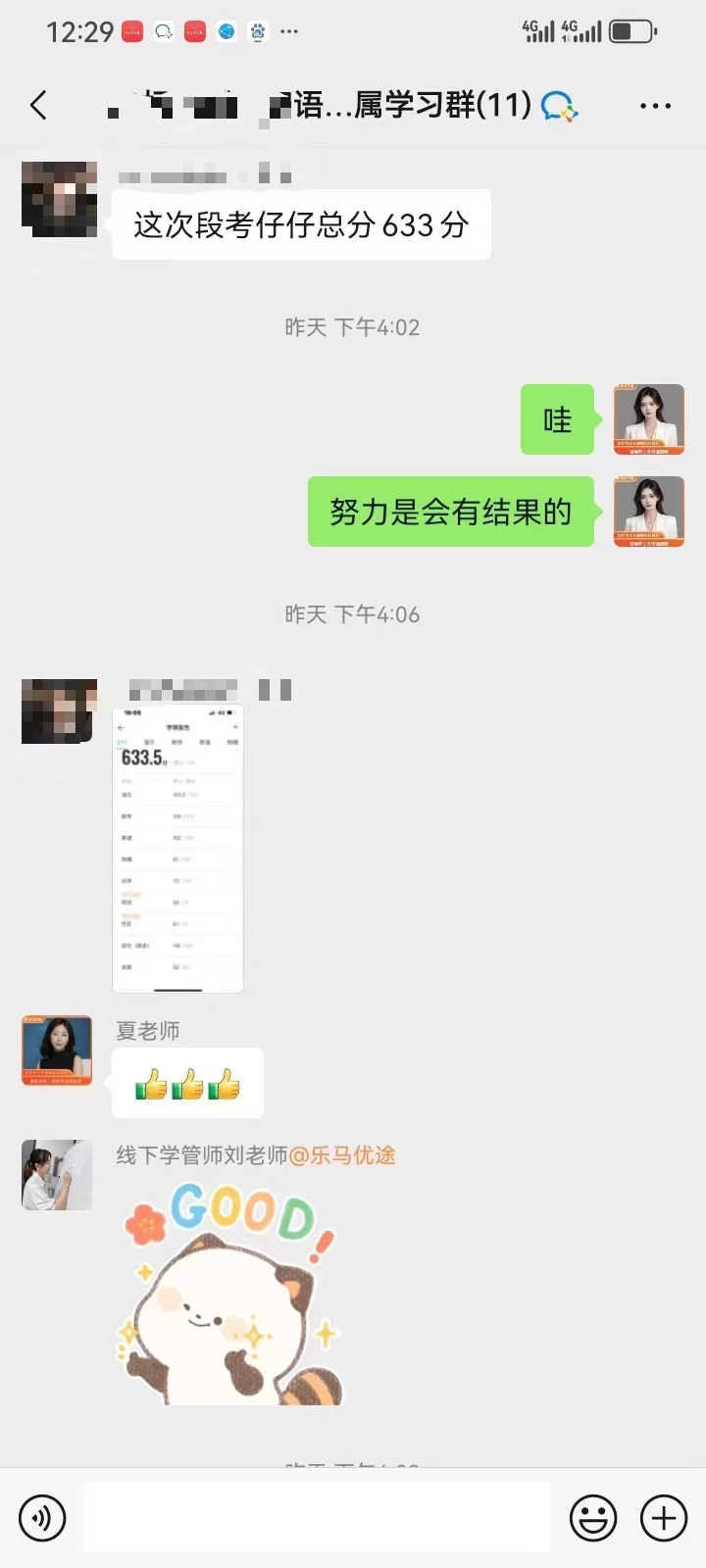
Task: Open the avatar beside 努力是会有结果的
Action: click(x=648, y=512)
